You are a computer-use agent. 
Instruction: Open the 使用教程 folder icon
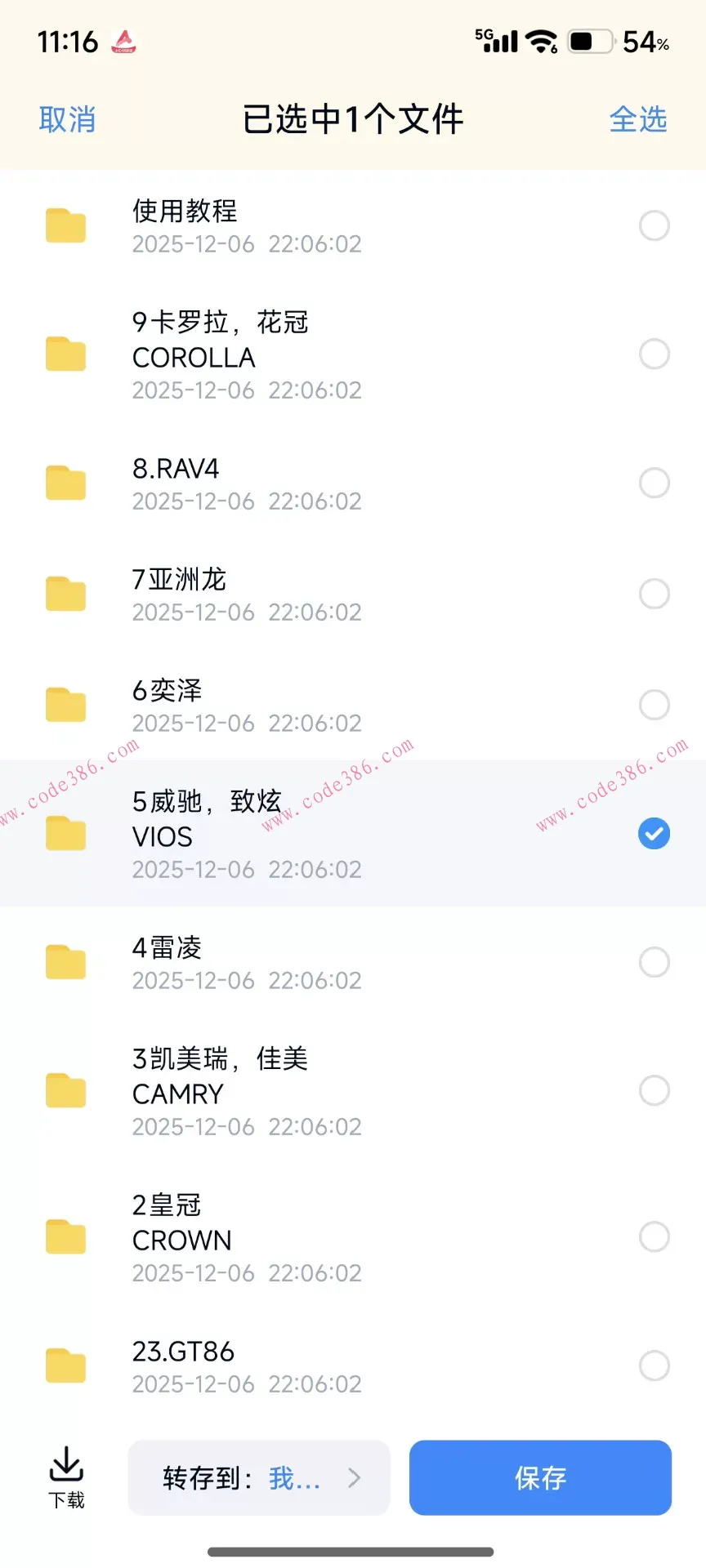click(66, 225)
